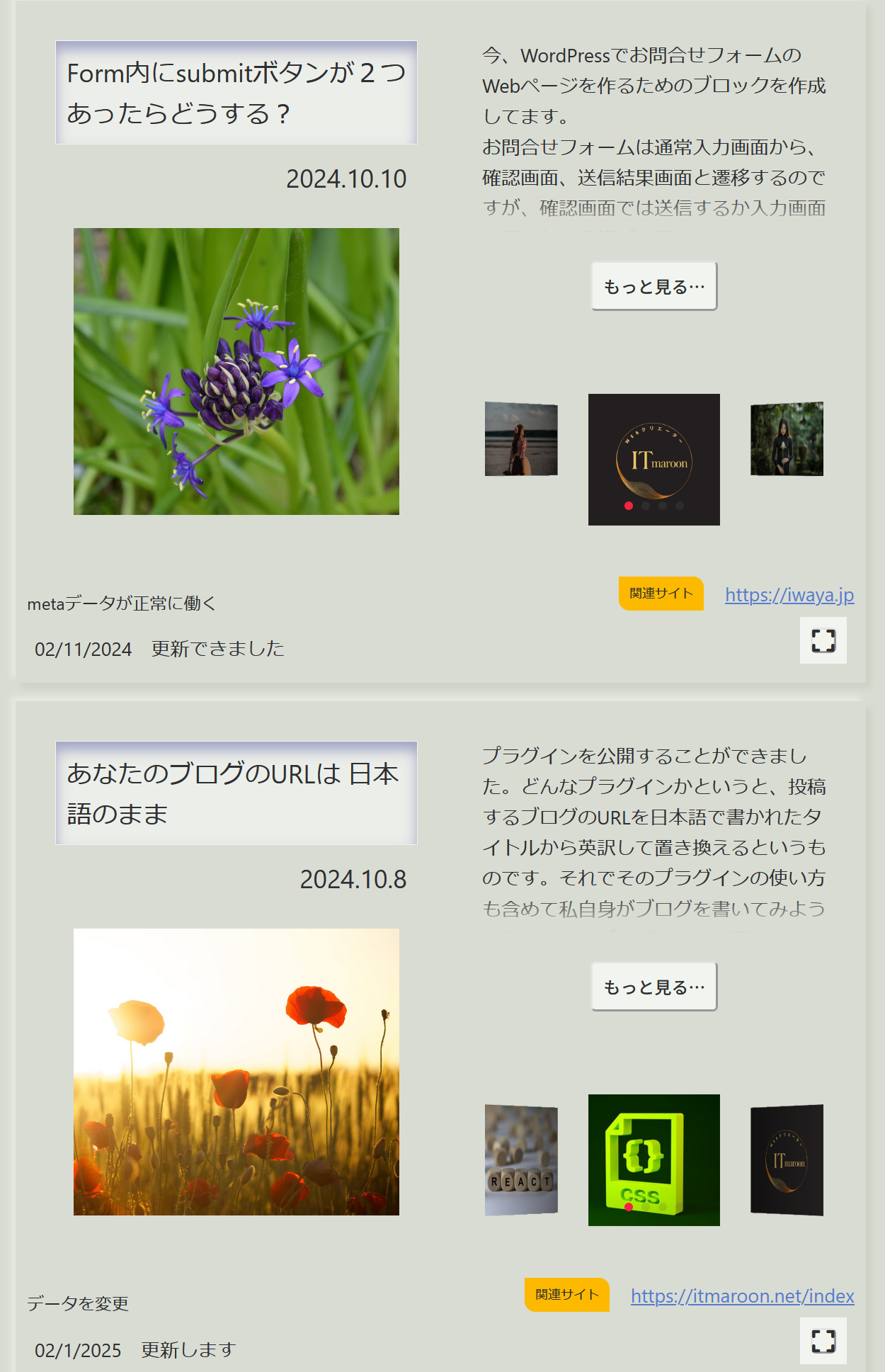
Task: Open the https://itmaroon.net/index link
Action: pos(743,1296)
